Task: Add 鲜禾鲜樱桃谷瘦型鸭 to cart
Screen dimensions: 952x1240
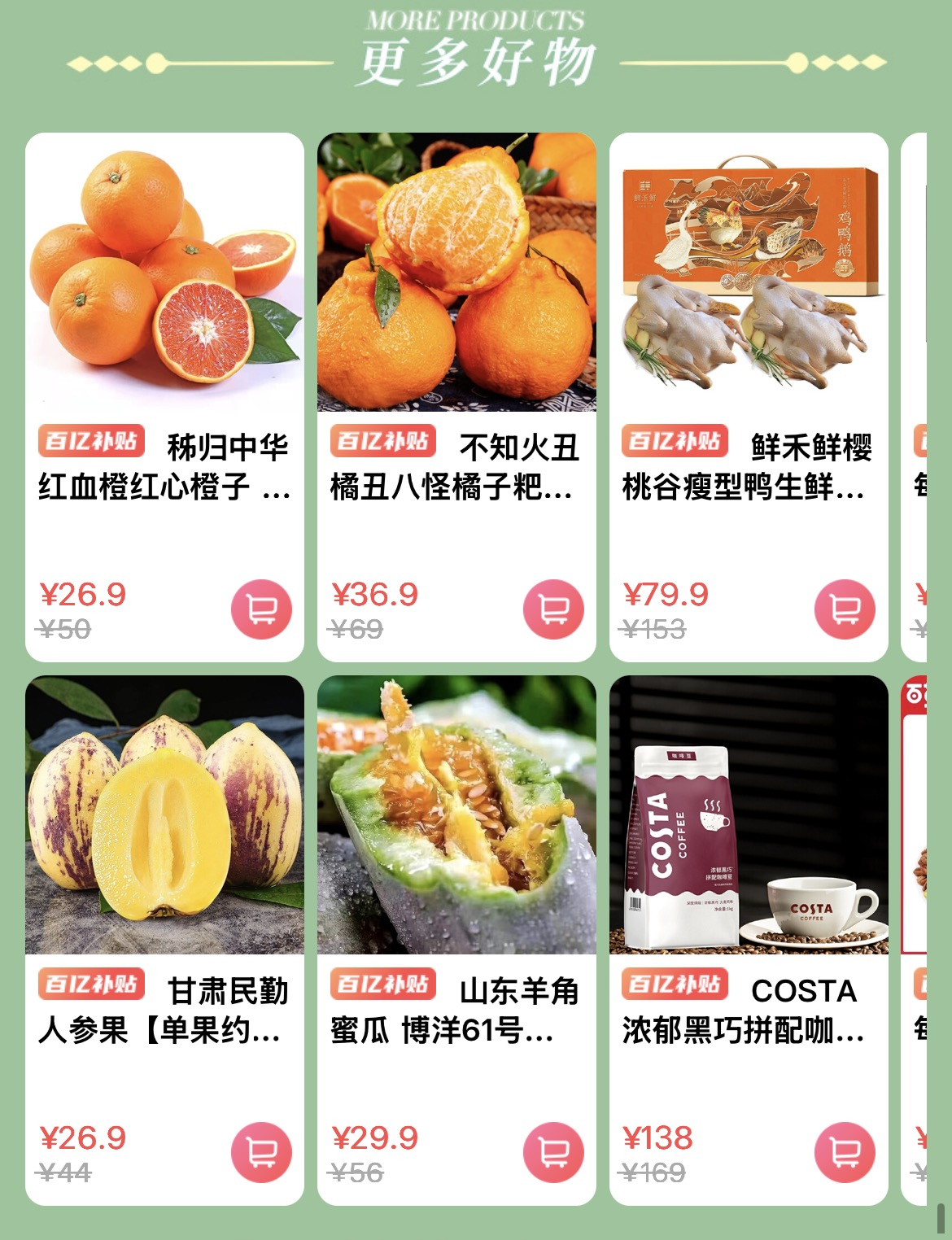Action: [845, 609]
